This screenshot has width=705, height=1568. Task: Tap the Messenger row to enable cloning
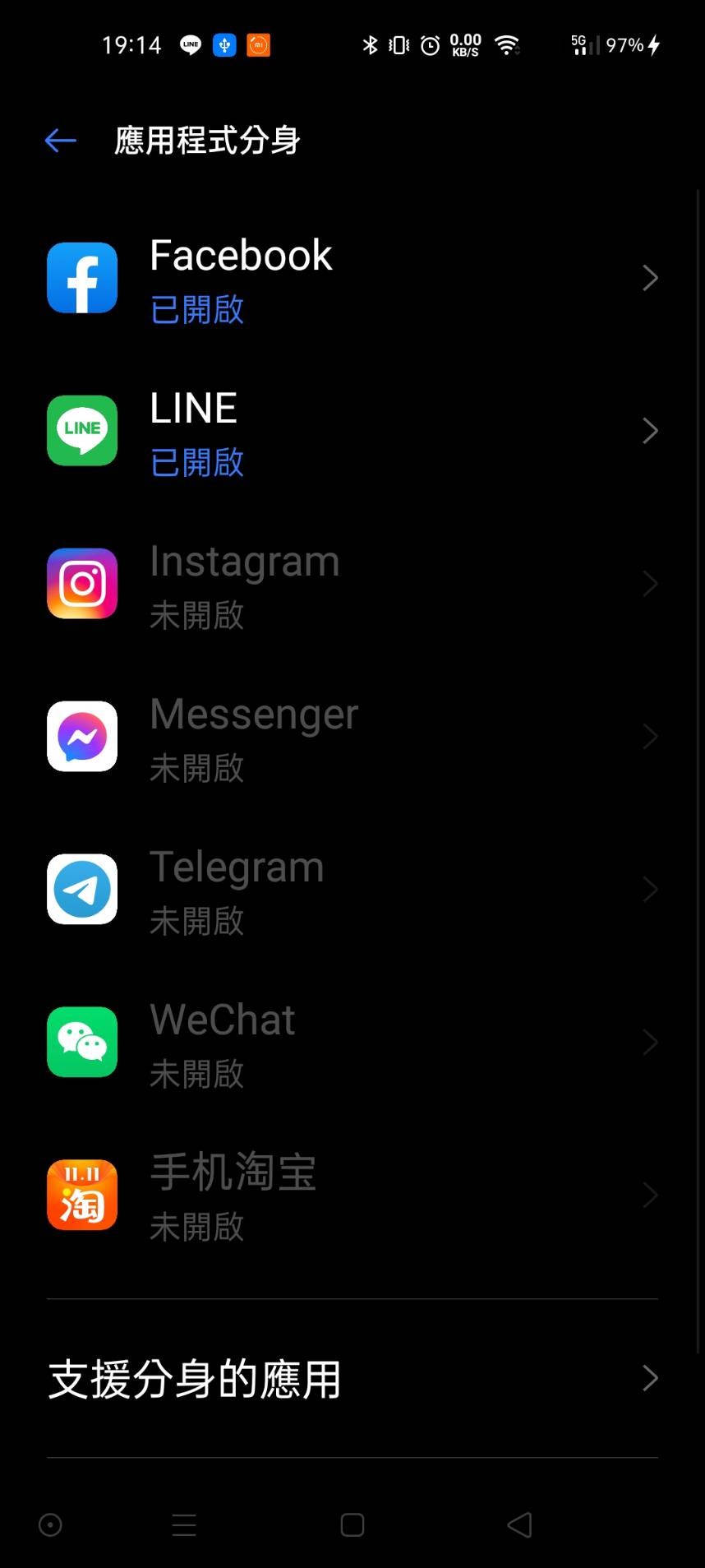(x=353, y=736)
